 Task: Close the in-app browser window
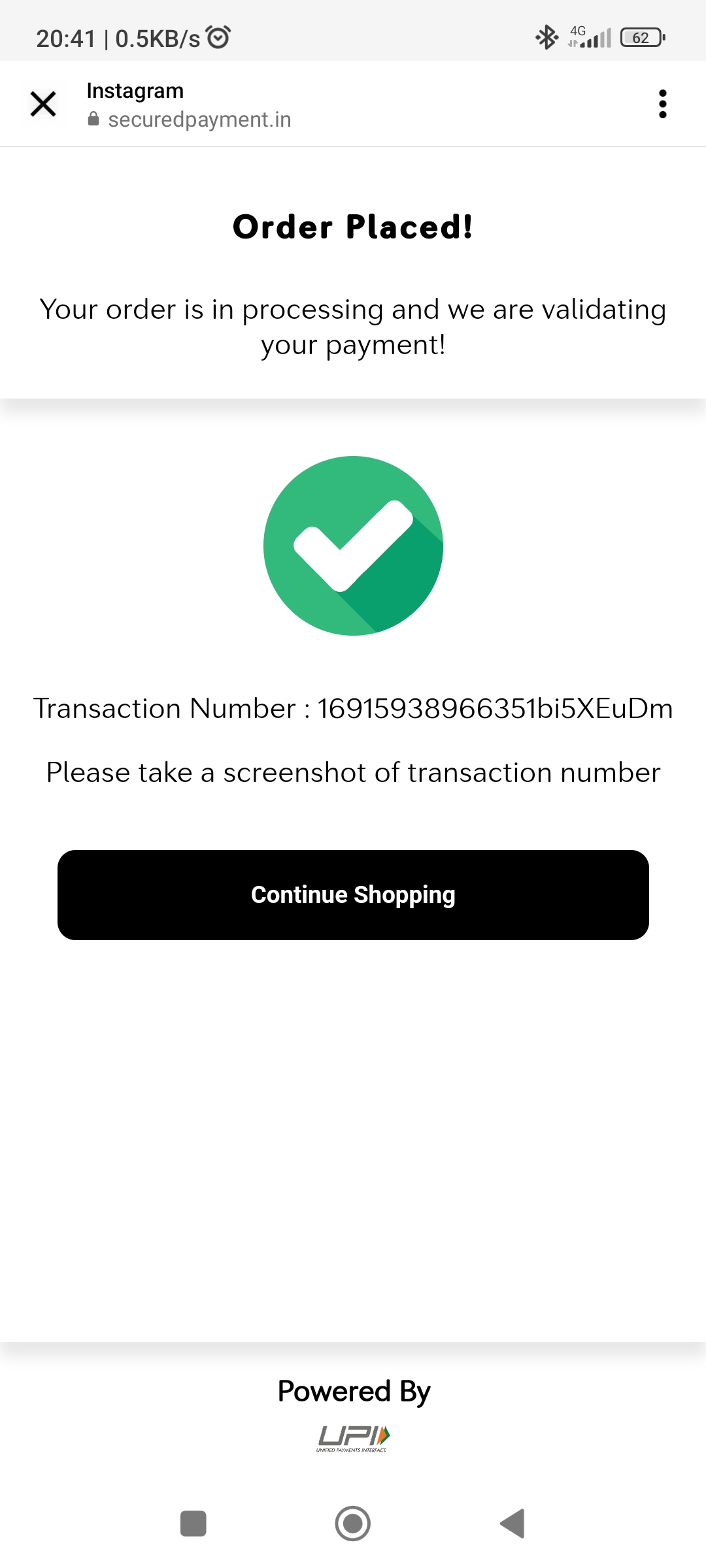point(43,104)
